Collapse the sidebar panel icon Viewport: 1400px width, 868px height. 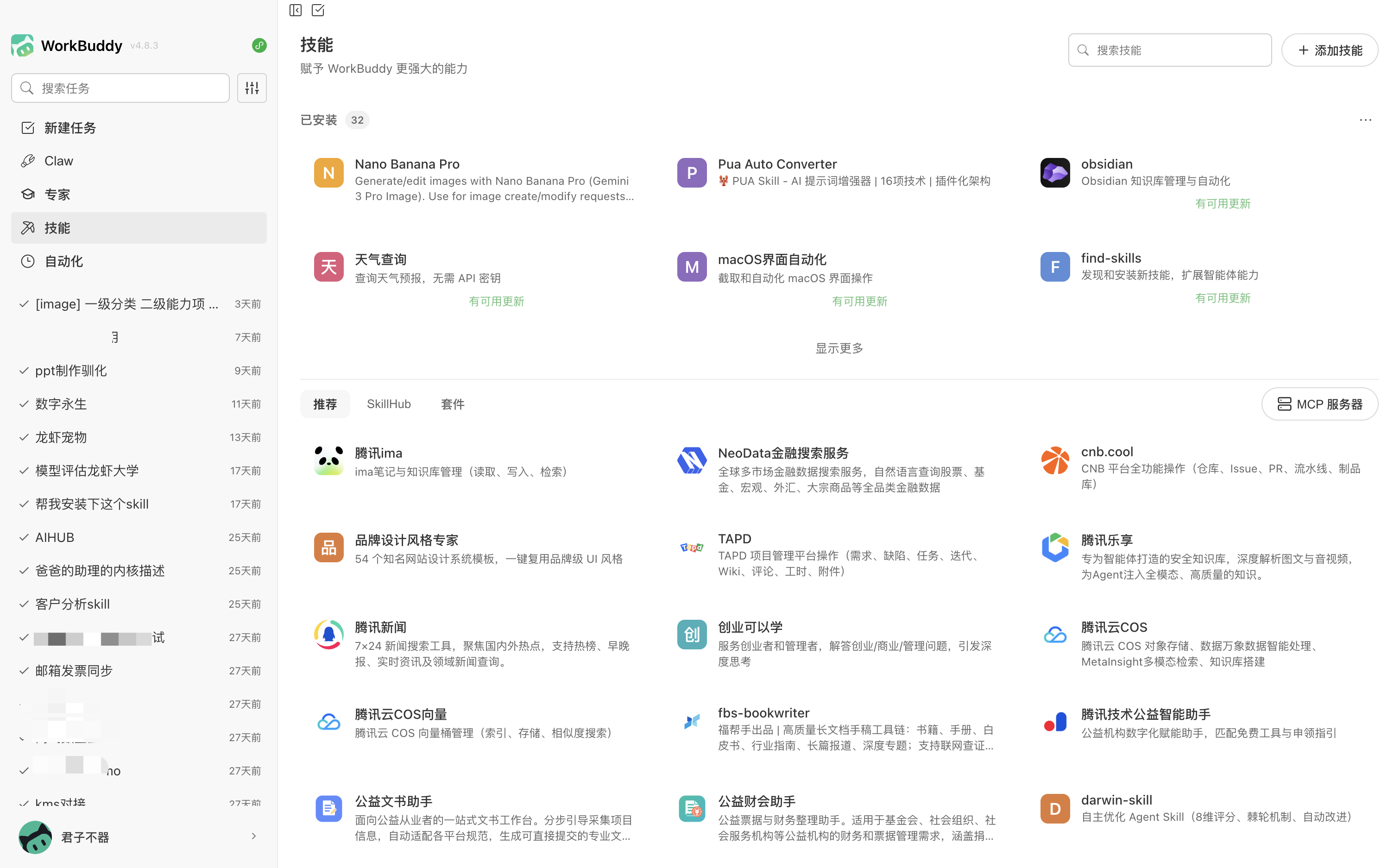coord(296,10)
